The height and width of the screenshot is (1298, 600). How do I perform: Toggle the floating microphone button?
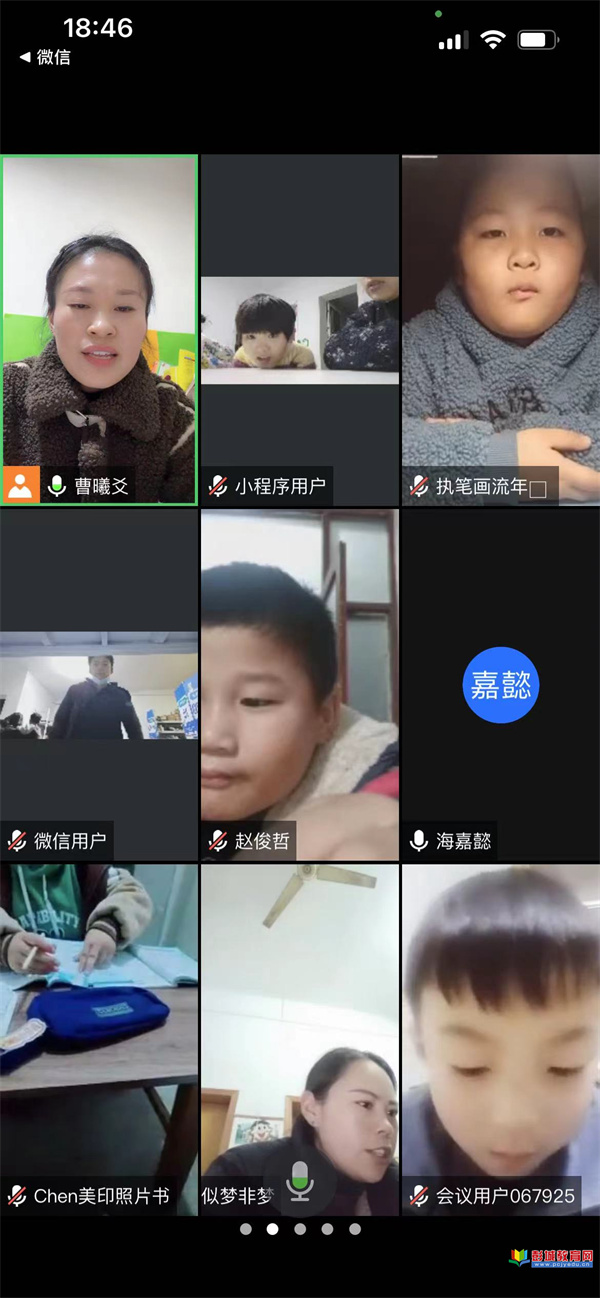[300, 1186]
